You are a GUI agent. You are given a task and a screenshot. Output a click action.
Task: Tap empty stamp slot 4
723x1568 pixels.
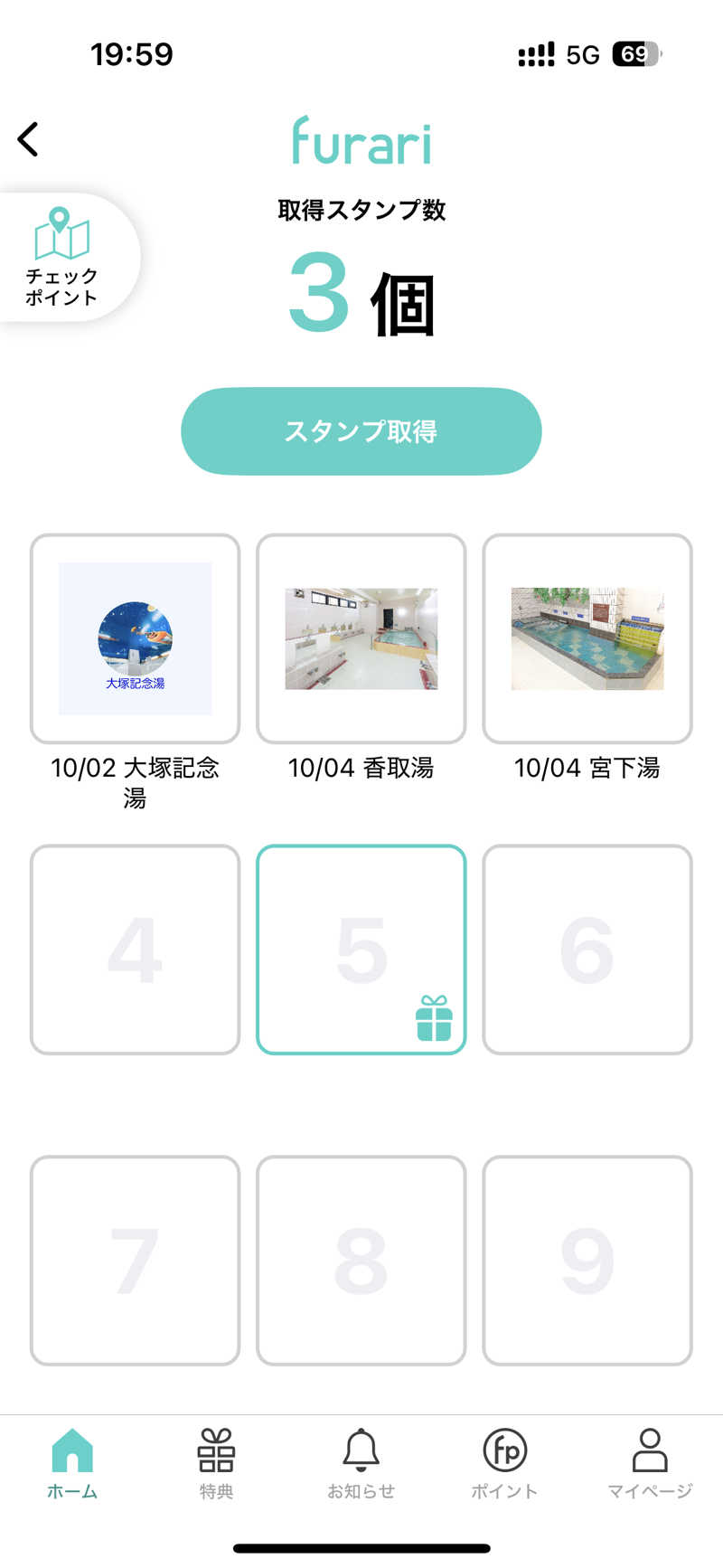coord(135,949)
